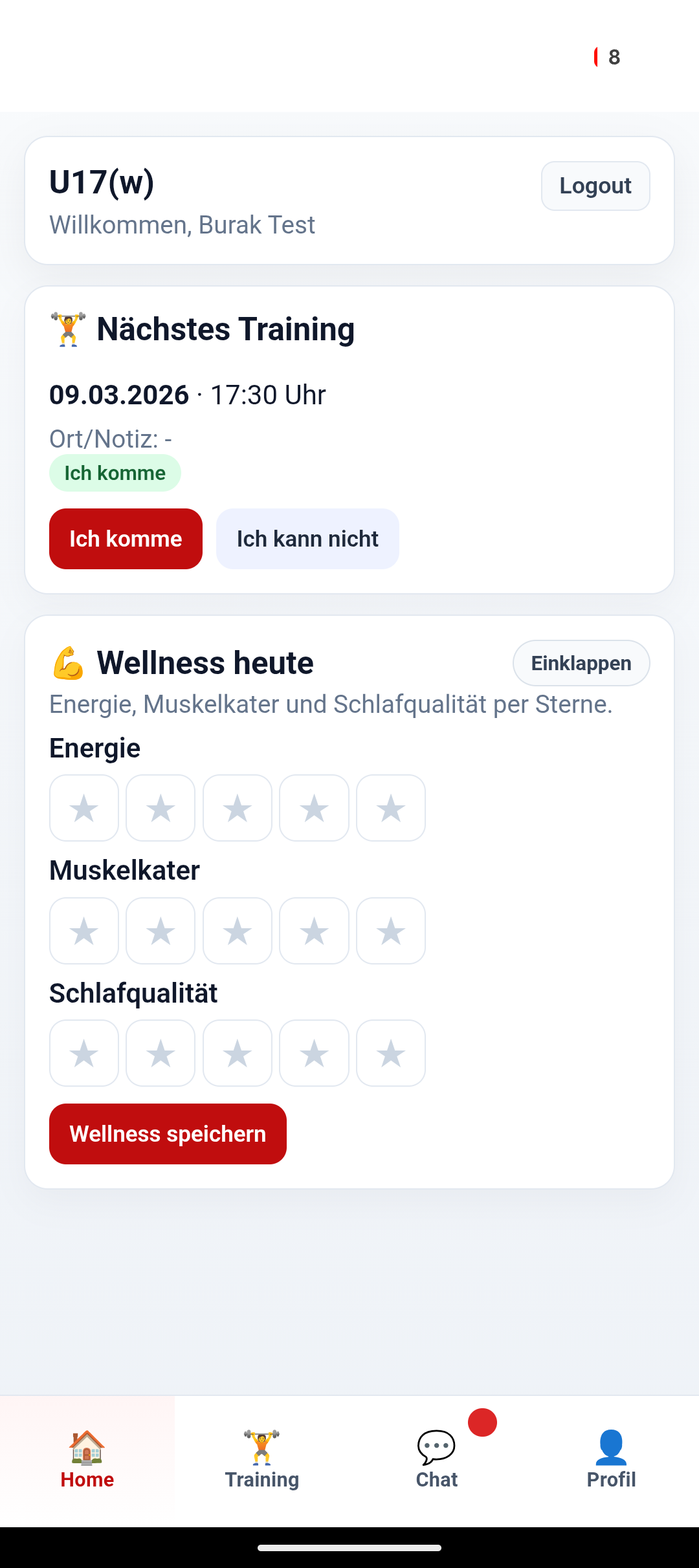Tap the flexed biceps emoji beside Wellness heute
The width and height of the screenshot is (699, 1568).
pos(67,662)
